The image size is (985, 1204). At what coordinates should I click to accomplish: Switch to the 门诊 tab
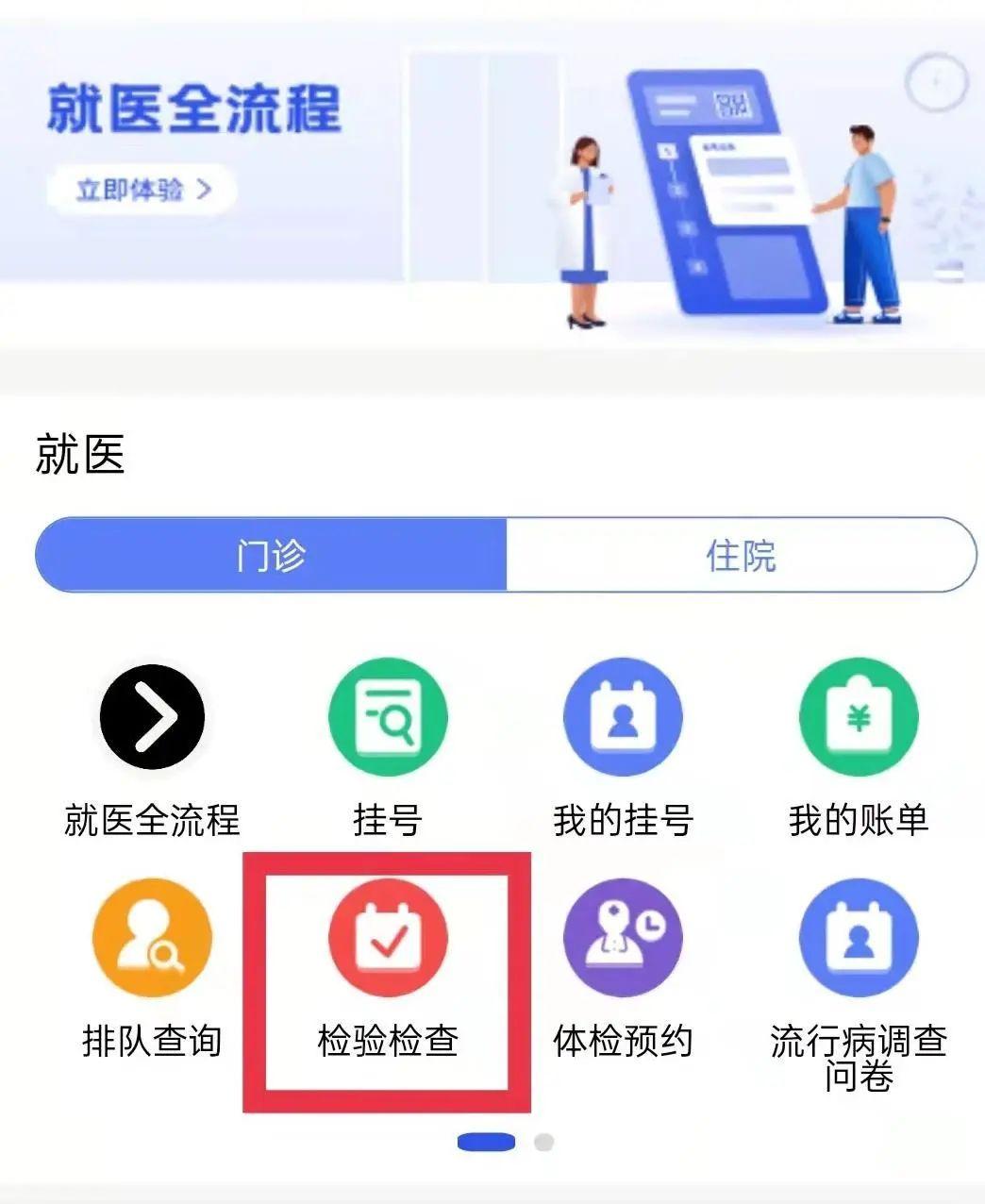271,555
